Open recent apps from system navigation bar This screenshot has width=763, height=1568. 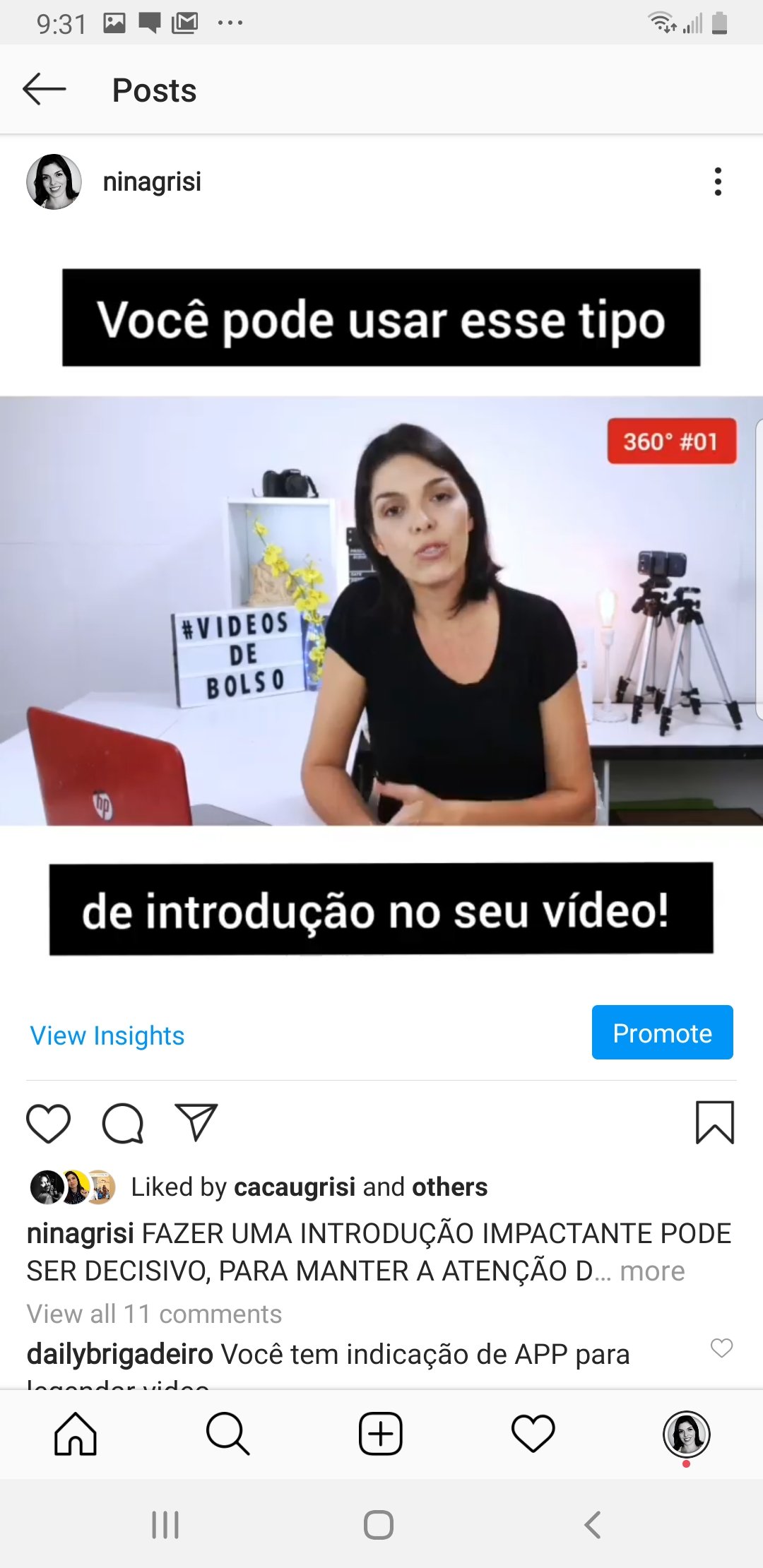(x=165, y=1525)
